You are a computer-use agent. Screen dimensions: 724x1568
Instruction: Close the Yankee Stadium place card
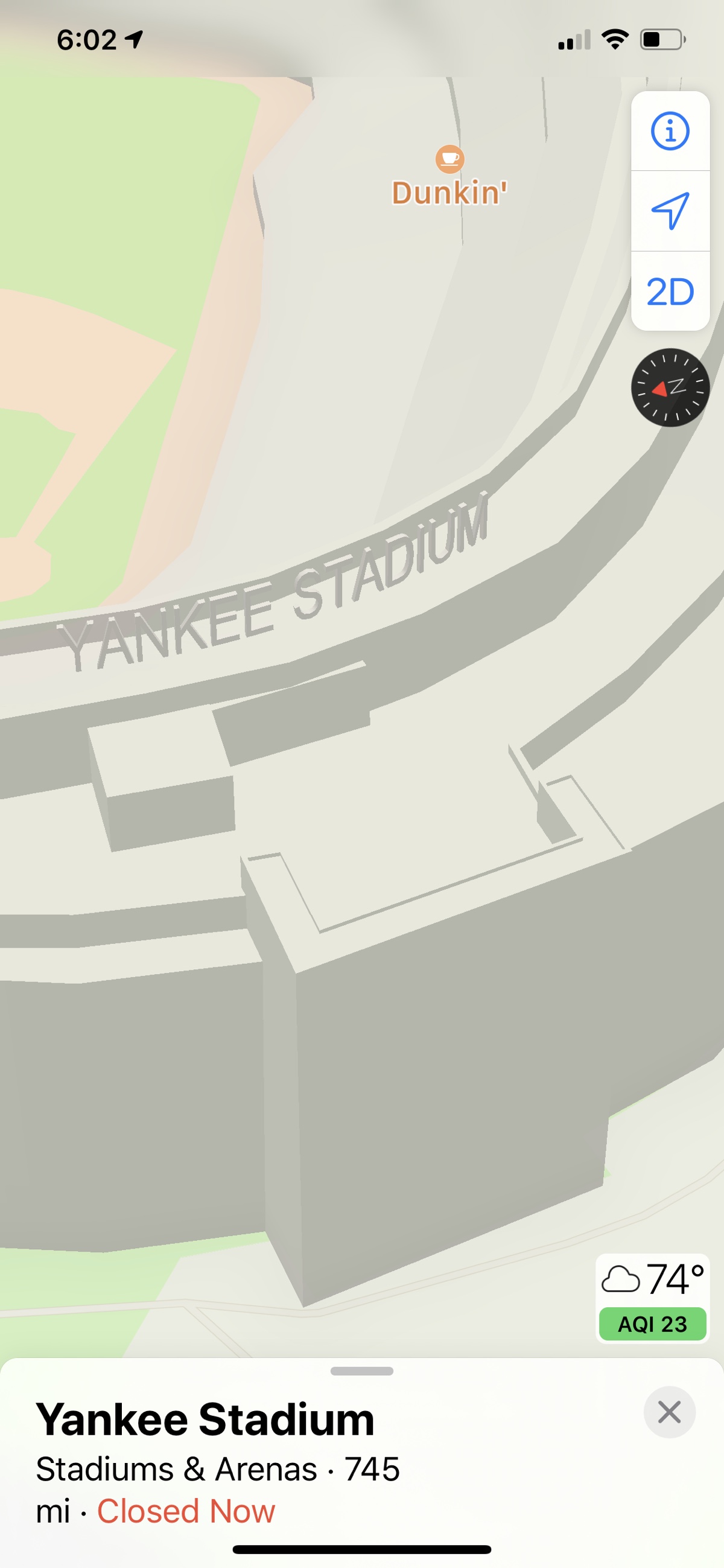(x=669, y=1412)
